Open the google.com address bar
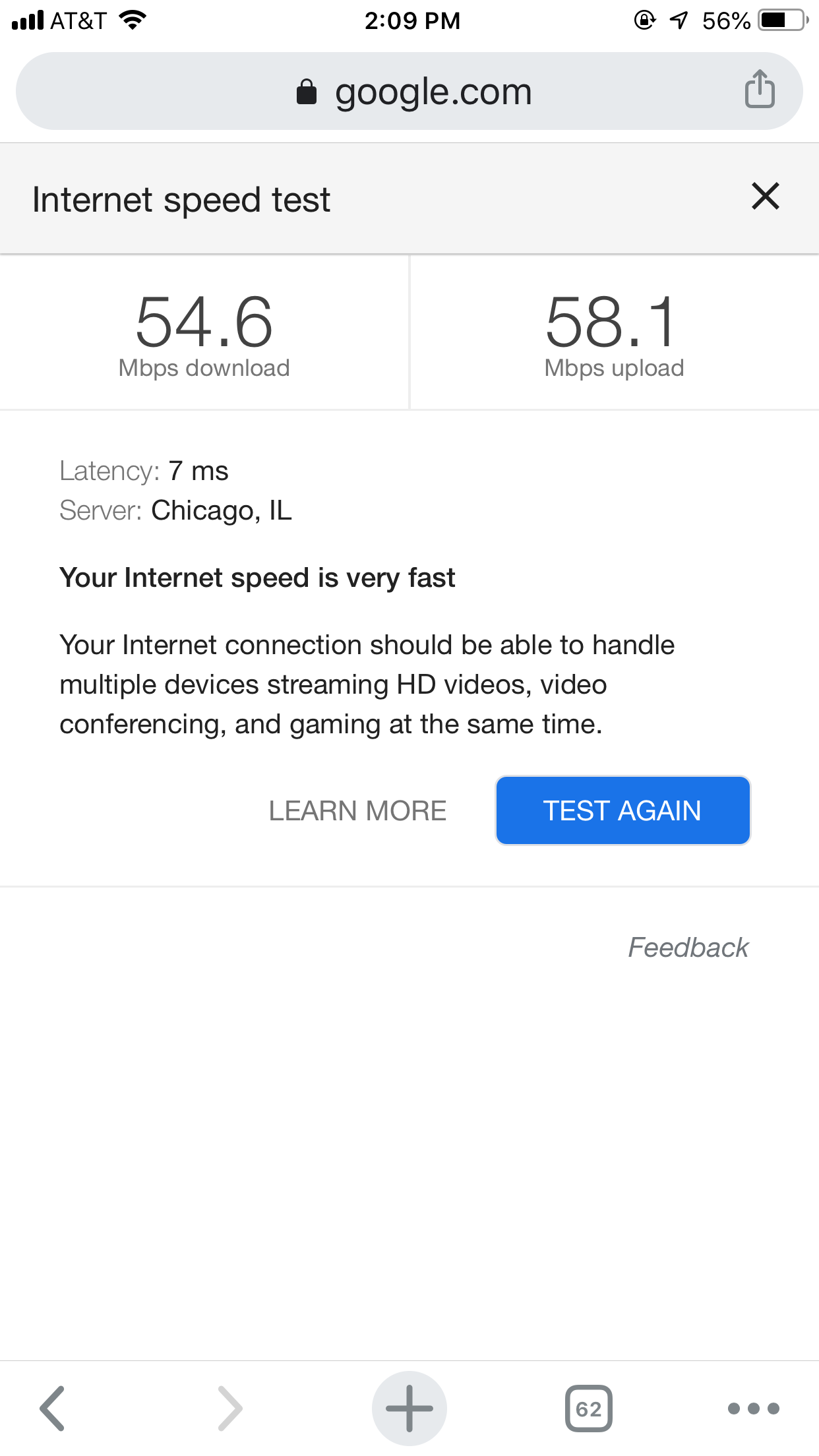Image resolution: width=819 pixels, height=1456 pixels. point(409,91)
